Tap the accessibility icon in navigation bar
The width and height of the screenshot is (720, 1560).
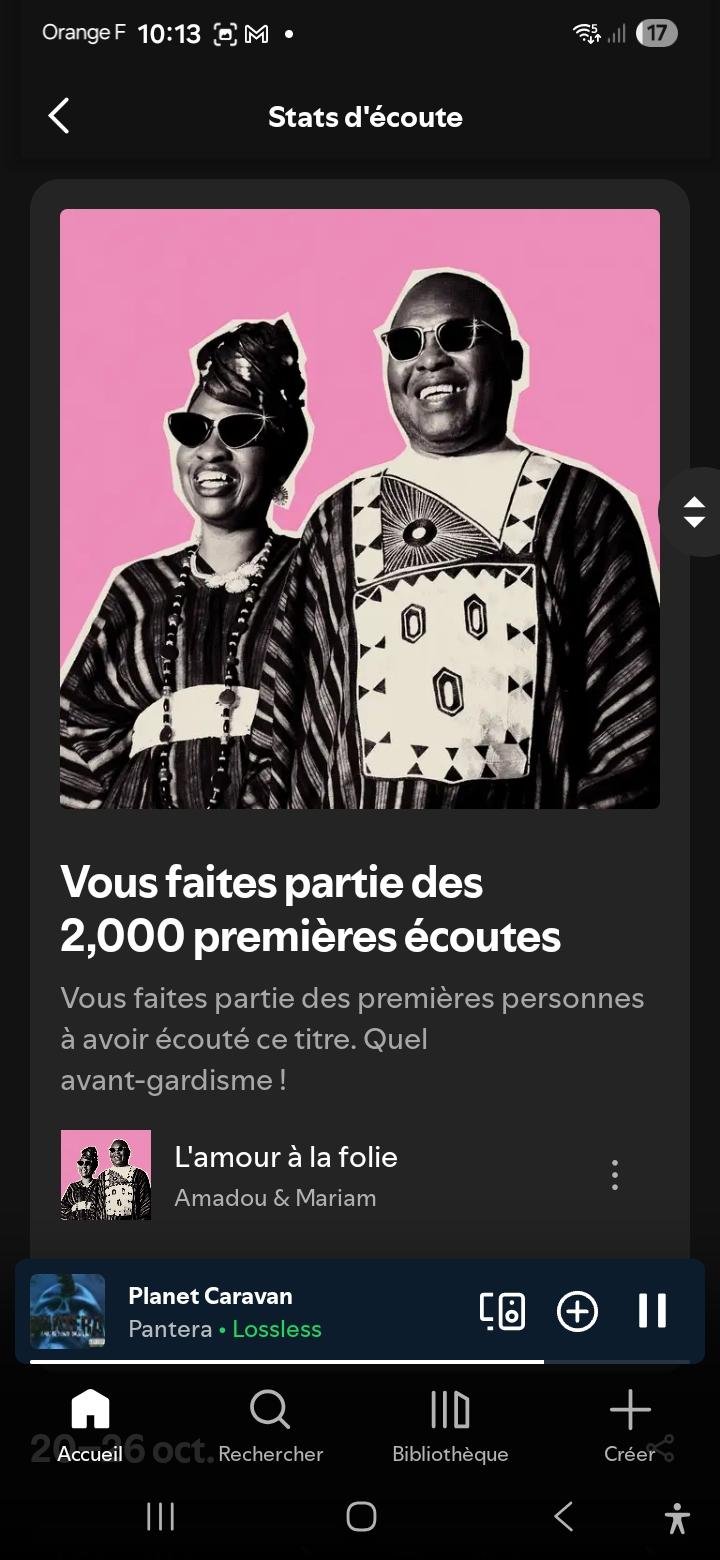678,1517
